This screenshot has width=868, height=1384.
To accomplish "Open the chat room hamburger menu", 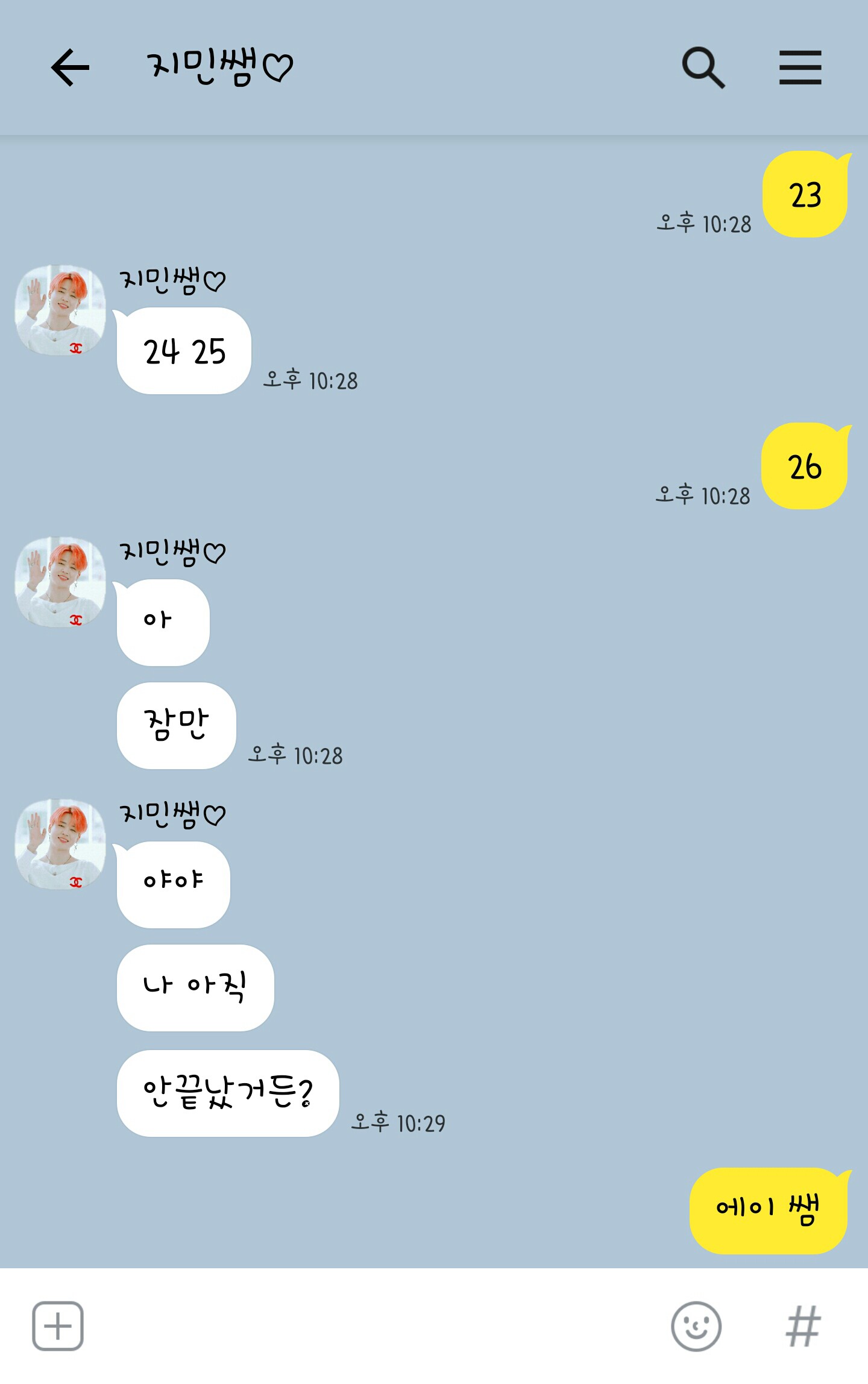I will [800, 68].
